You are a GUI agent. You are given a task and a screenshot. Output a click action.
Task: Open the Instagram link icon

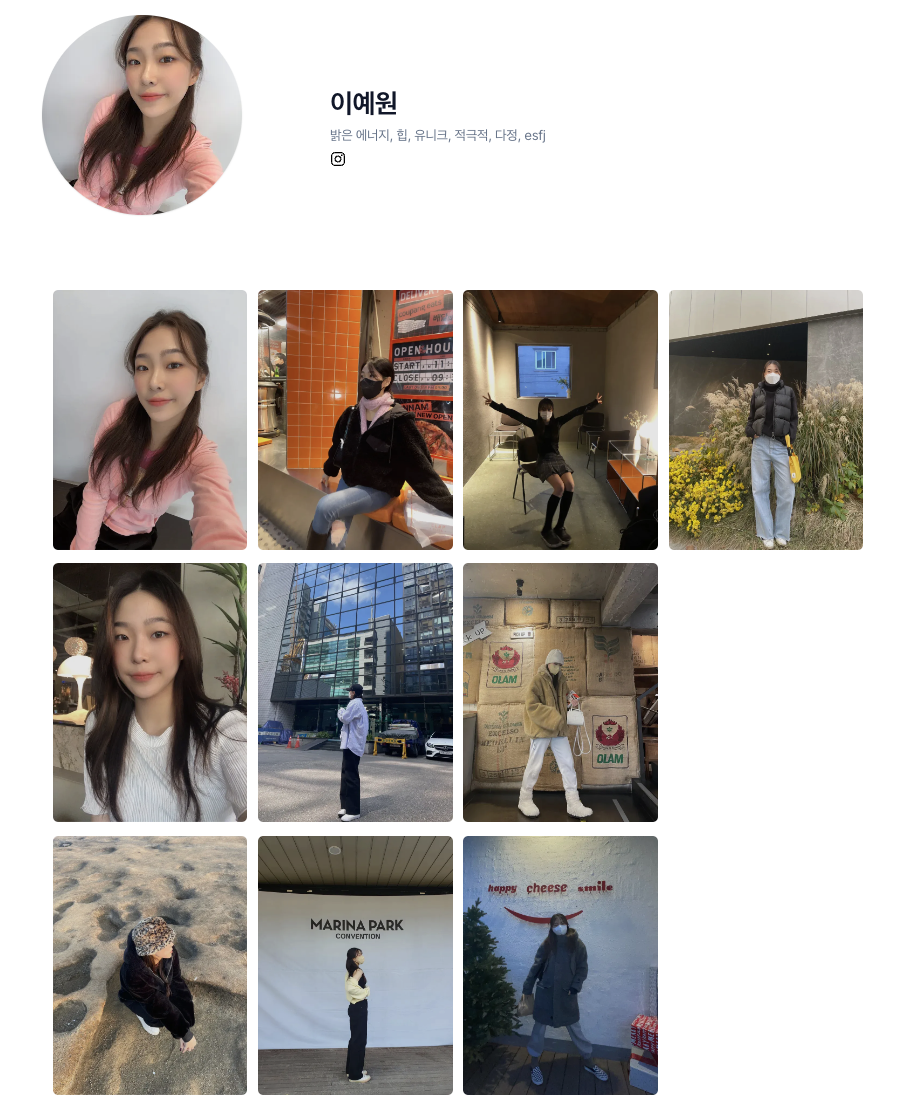point(338,159)
